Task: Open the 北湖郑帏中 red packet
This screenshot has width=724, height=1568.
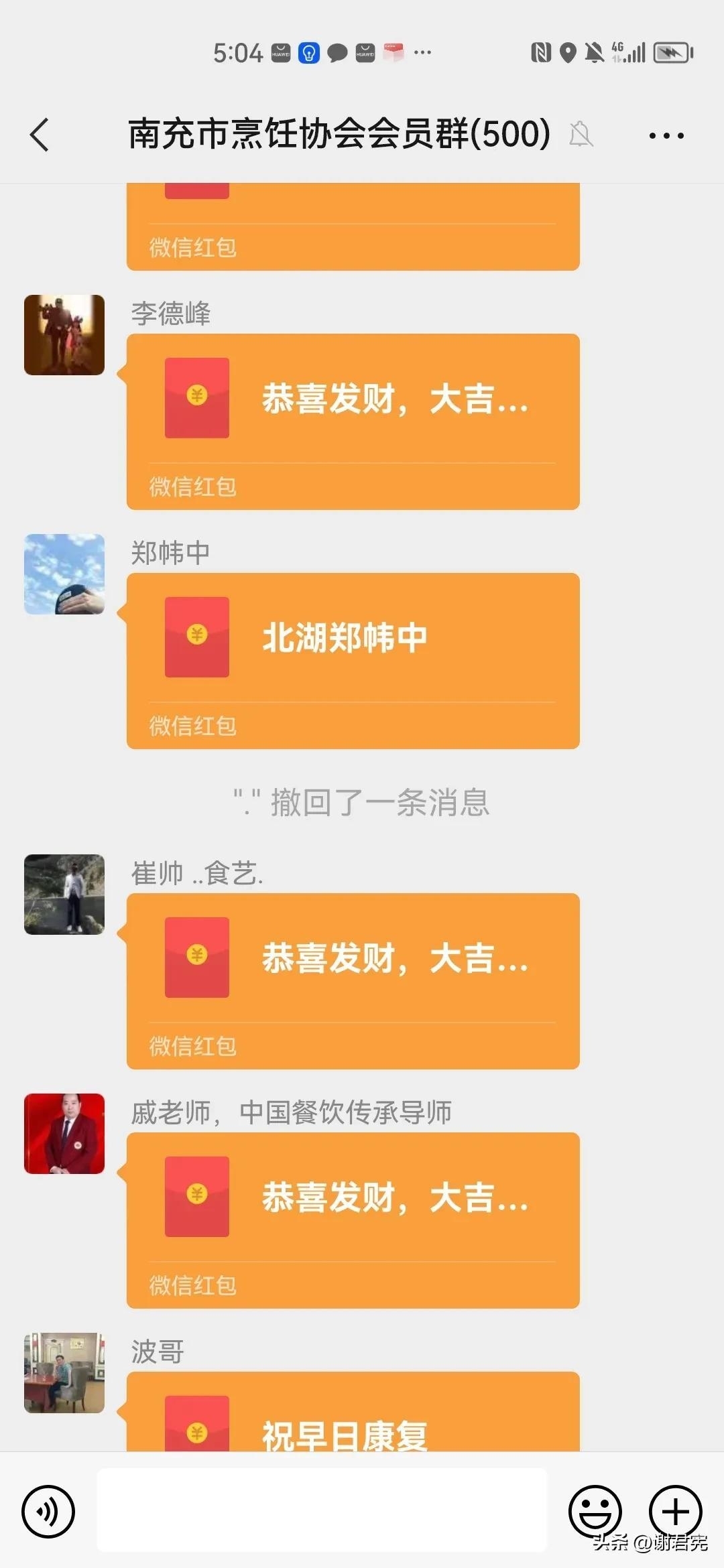Action: point(353,660)
